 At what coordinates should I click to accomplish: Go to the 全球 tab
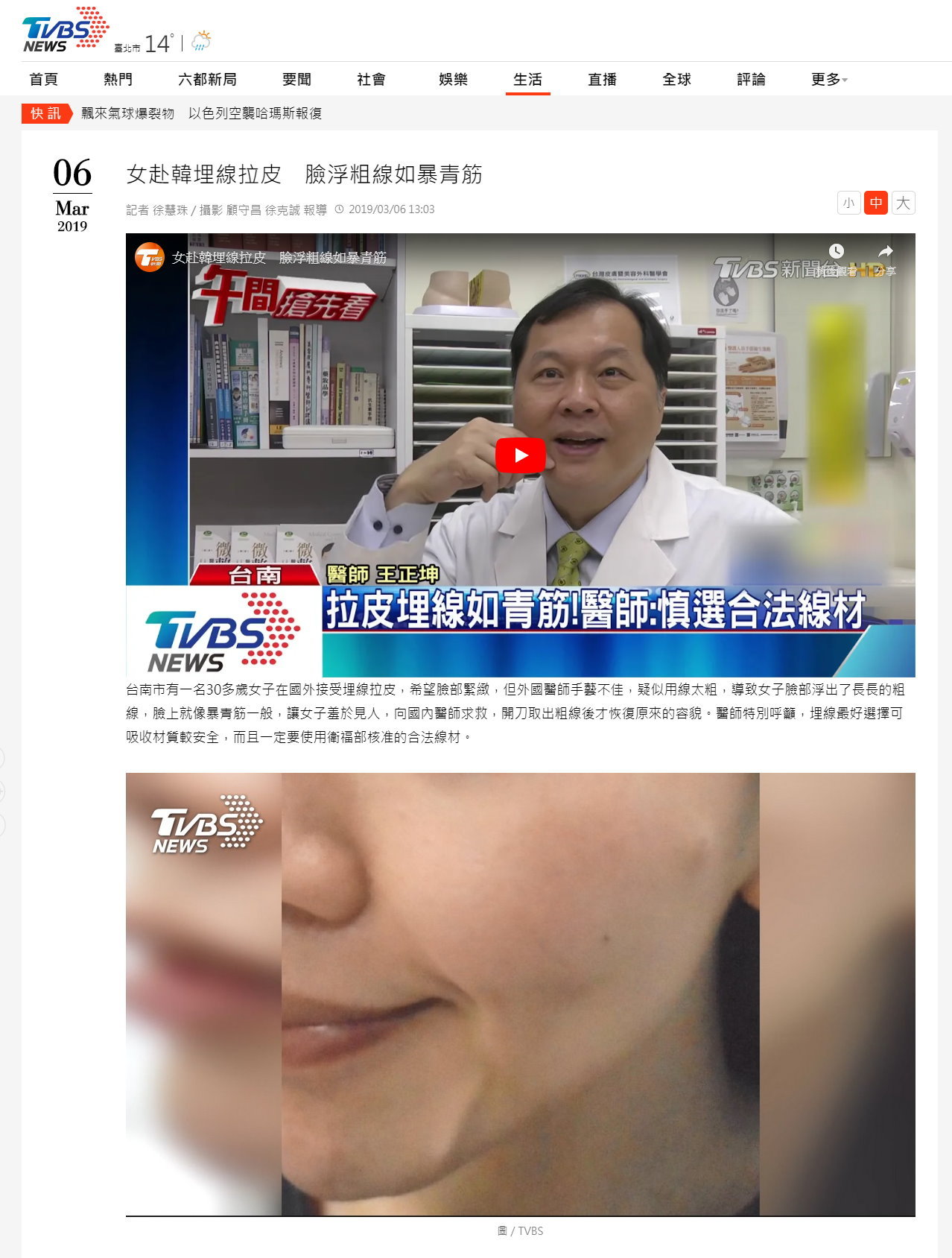tap(676, 79)
